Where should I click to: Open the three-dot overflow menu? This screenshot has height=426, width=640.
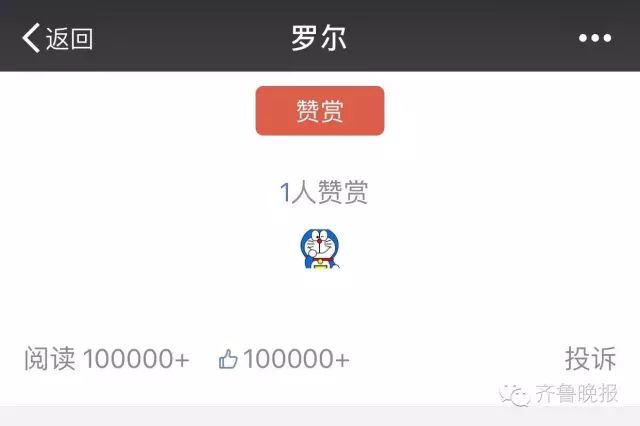tap(594, 38)
